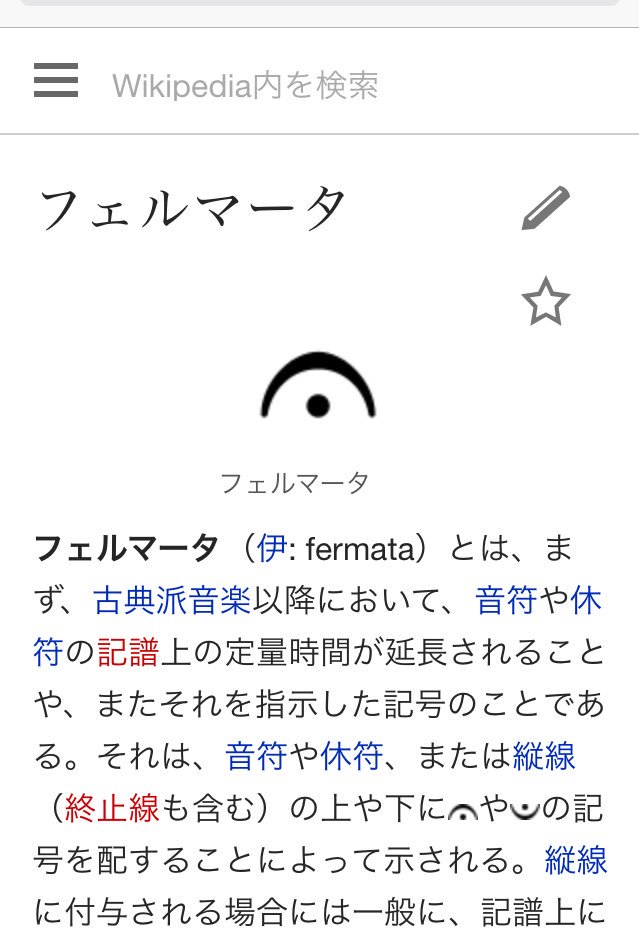
Task: Open the fermata symbol image
Action: pos(318,387)
